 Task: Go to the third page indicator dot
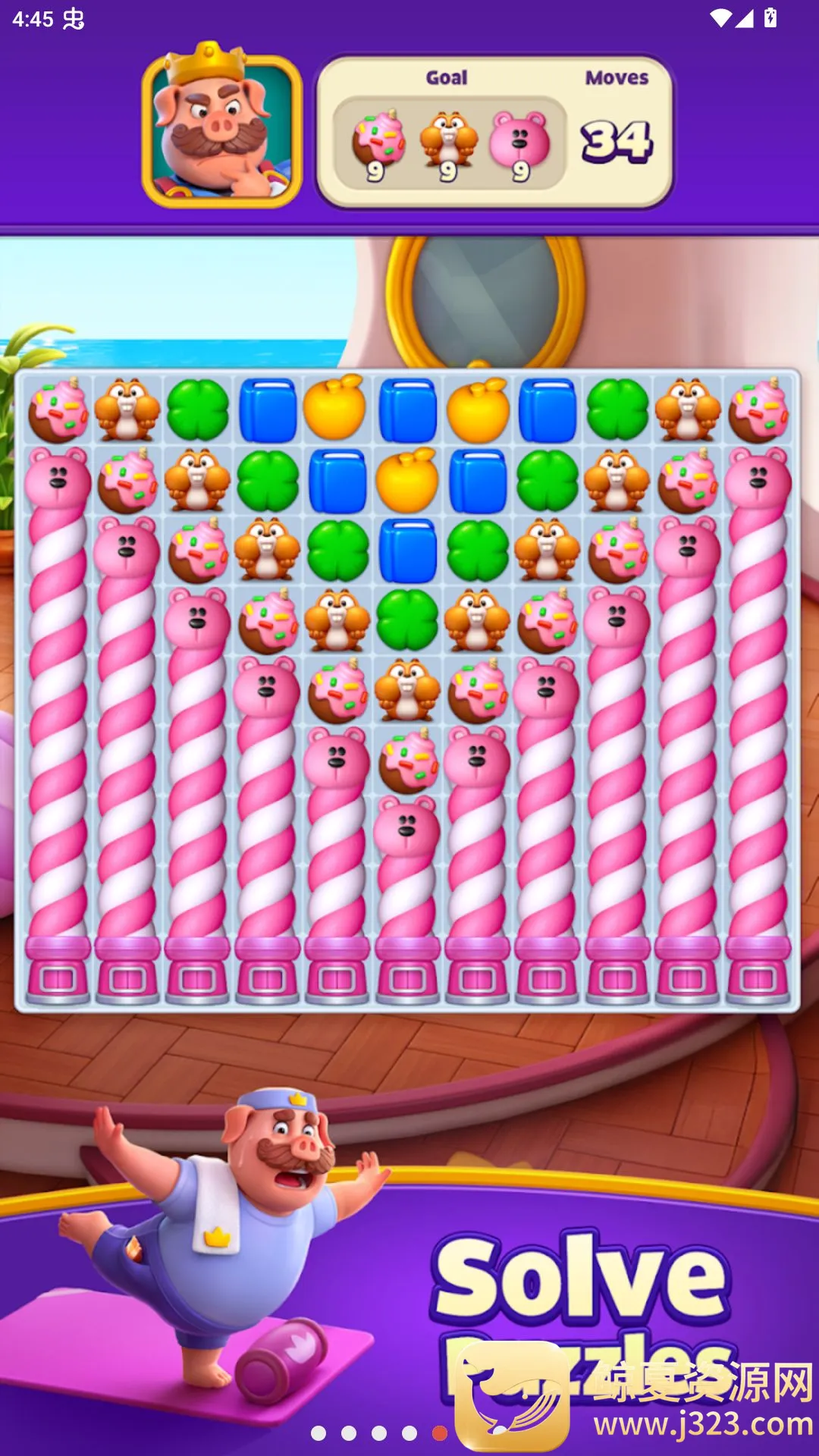point(379,1433)
